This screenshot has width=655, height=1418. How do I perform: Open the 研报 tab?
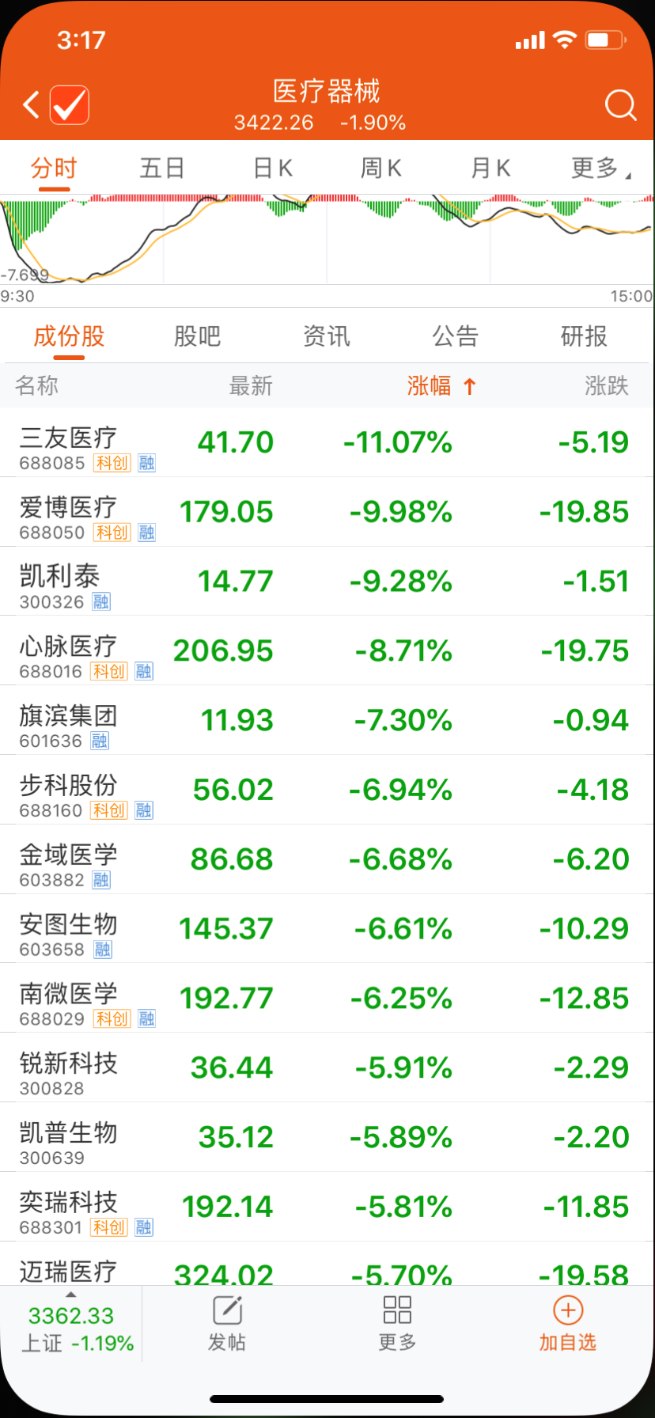point(584,336)
